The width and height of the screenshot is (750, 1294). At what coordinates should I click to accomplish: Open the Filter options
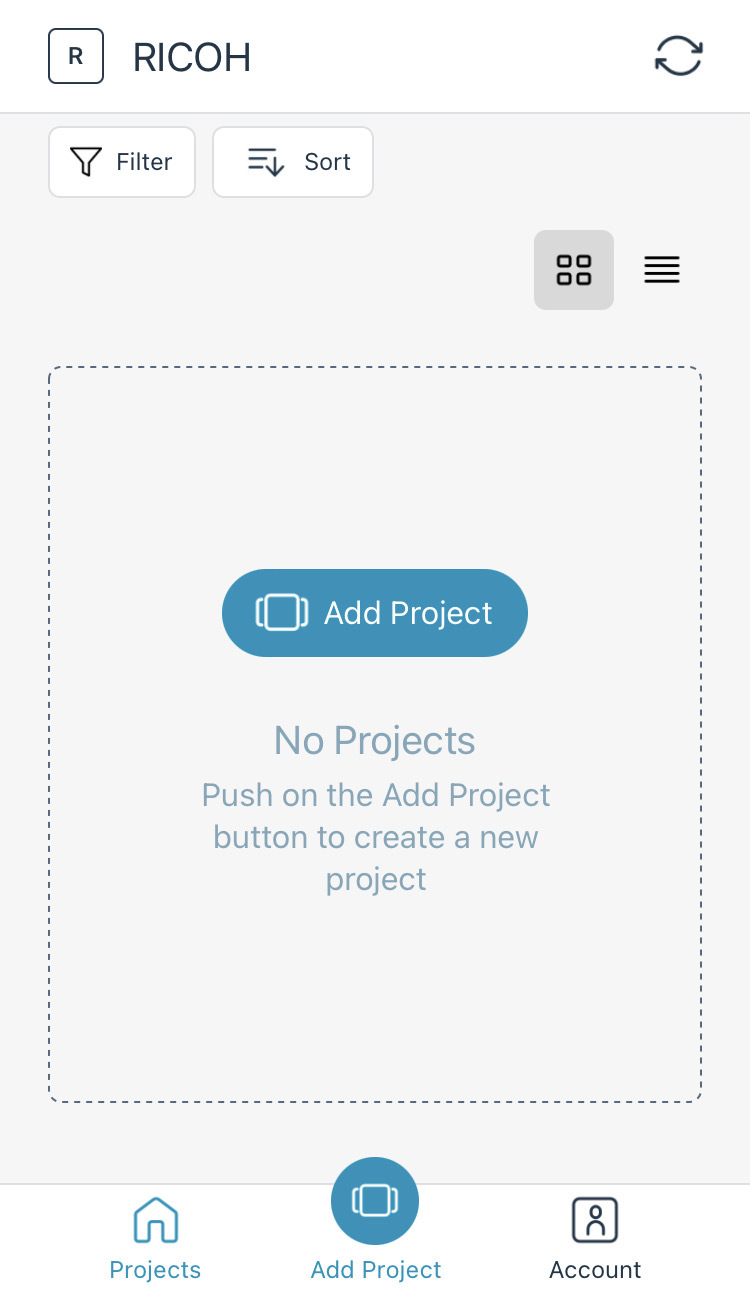[122, 162]
